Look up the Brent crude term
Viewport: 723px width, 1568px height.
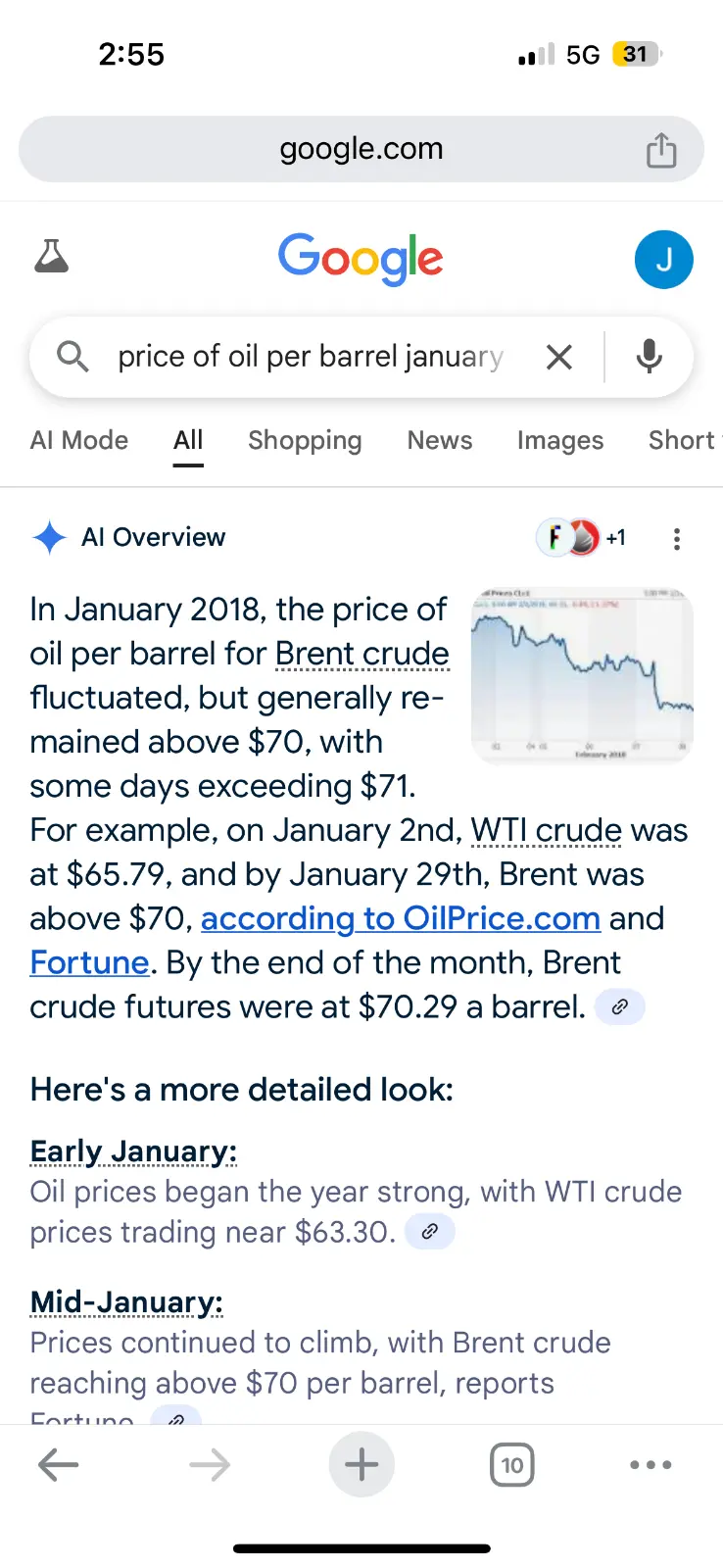pyautogui.click(x=361, y=654)
